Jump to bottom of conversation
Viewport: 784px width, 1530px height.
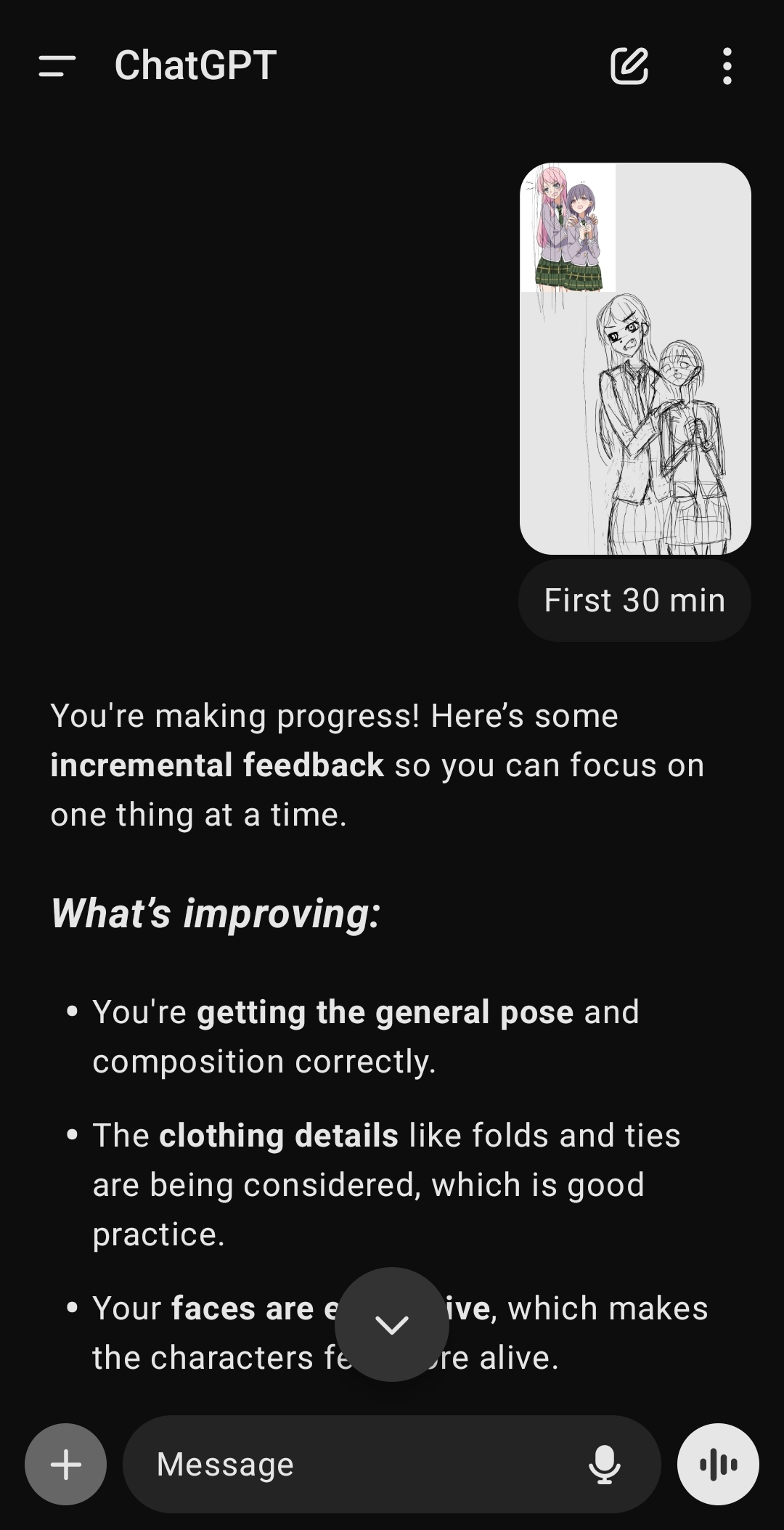pos(392,1324)
